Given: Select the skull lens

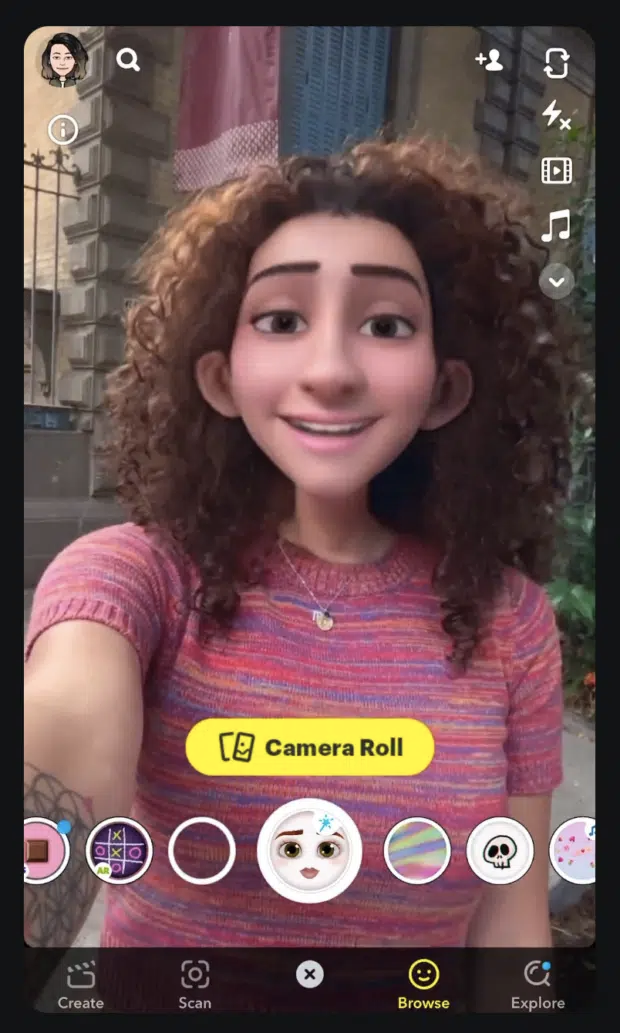Looking at the screenshot, I should point(500,851).
